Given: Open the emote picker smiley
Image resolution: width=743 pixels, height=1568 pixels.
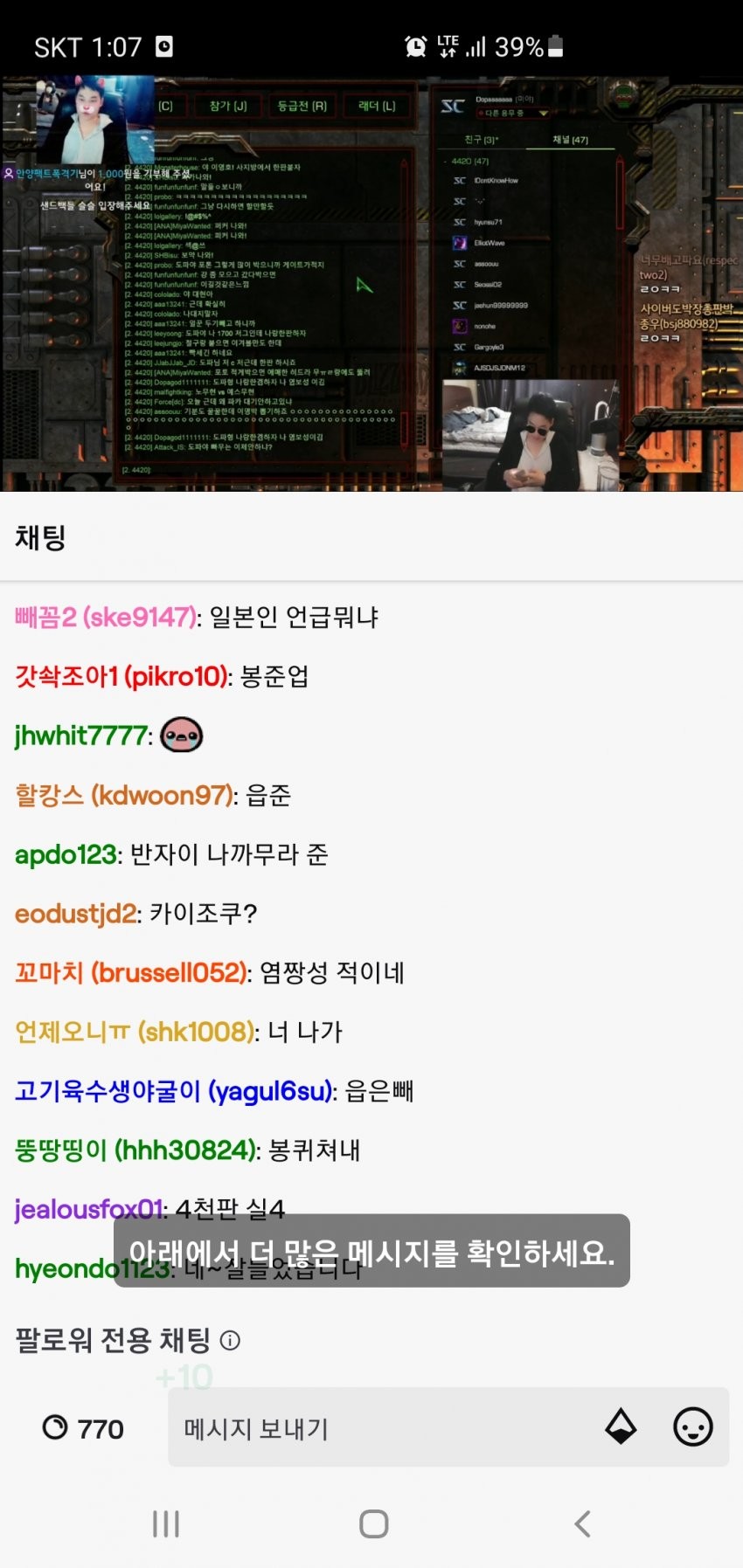Looking at the screenshot, I should (x=692, y=1427).
